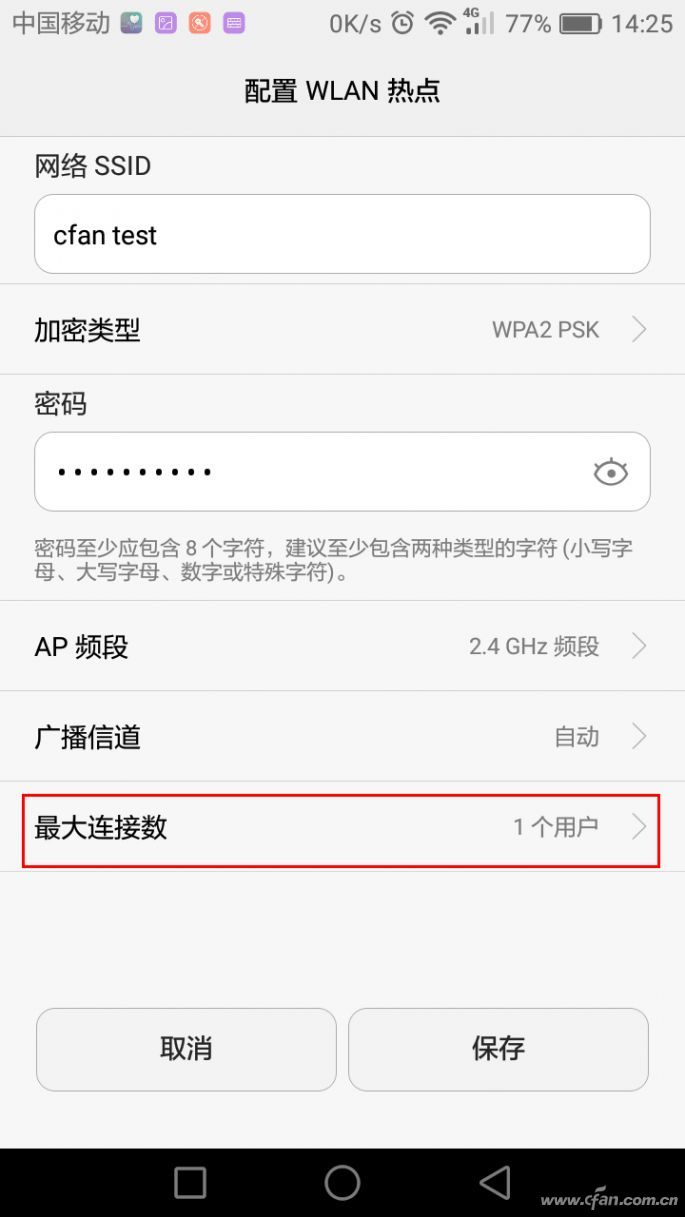Show password with the eye icon
The height and width of the screenshot is (1217, 685).
(x=610, y=472)
